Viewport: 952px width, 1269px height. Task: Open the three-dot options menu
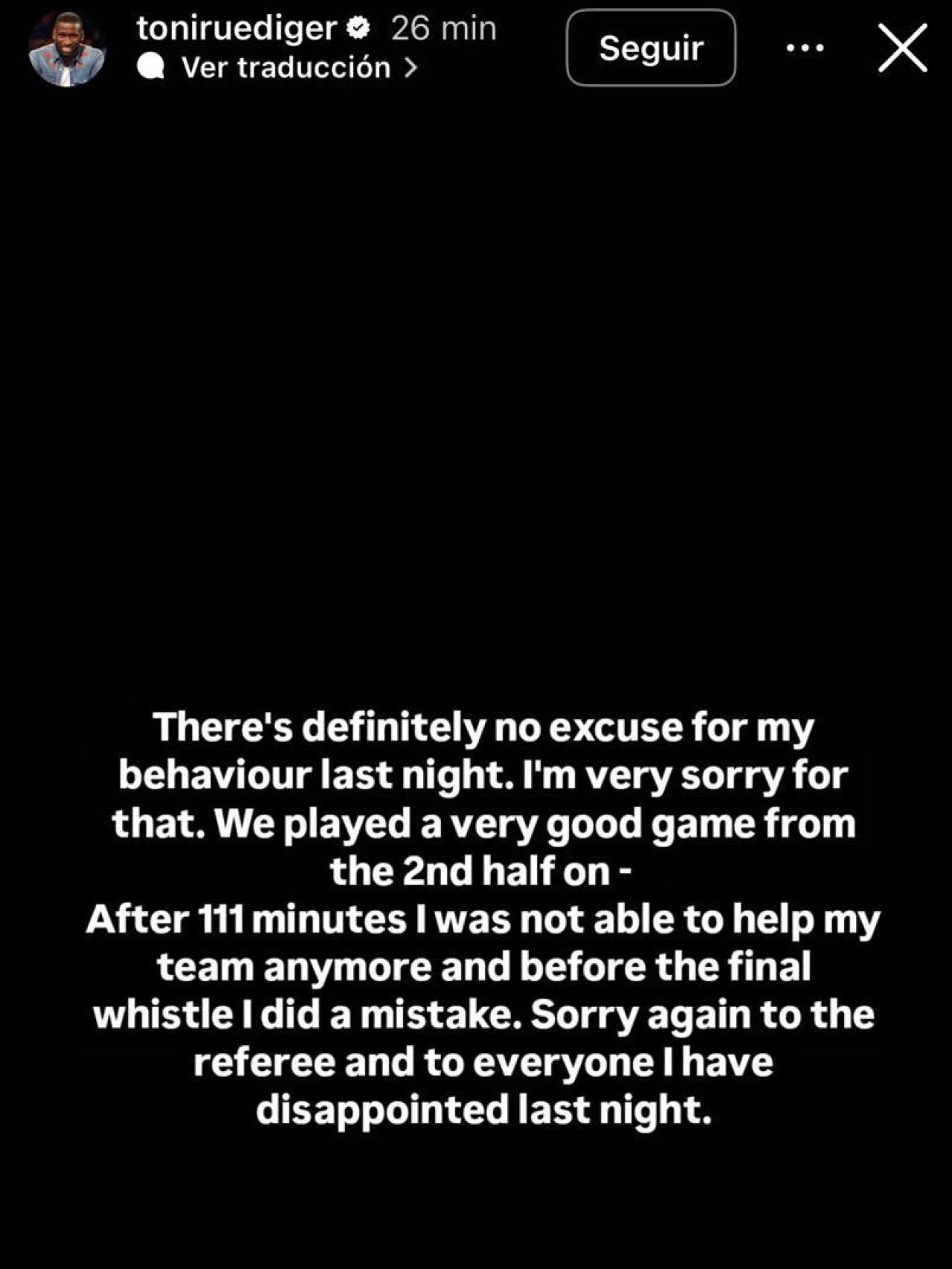point(805,48)
